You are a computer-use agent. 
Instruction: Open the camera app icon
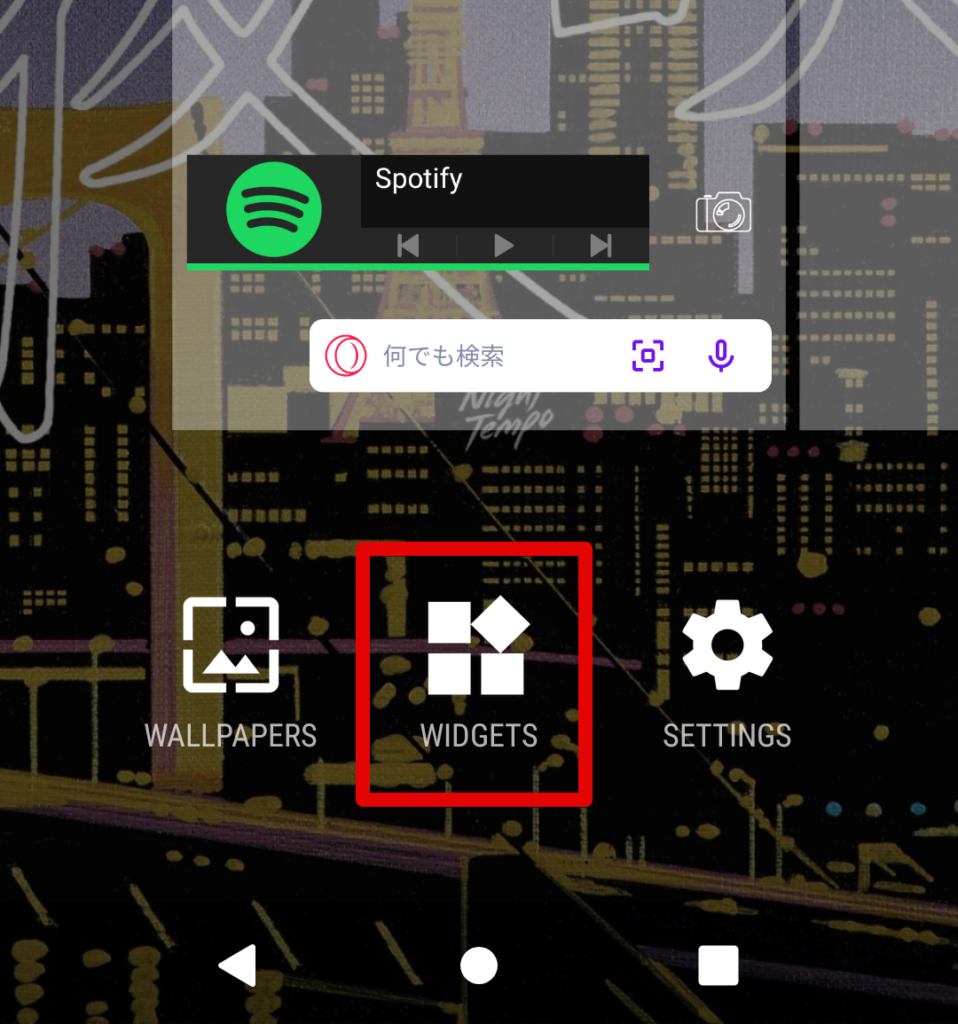pos(723,212)
